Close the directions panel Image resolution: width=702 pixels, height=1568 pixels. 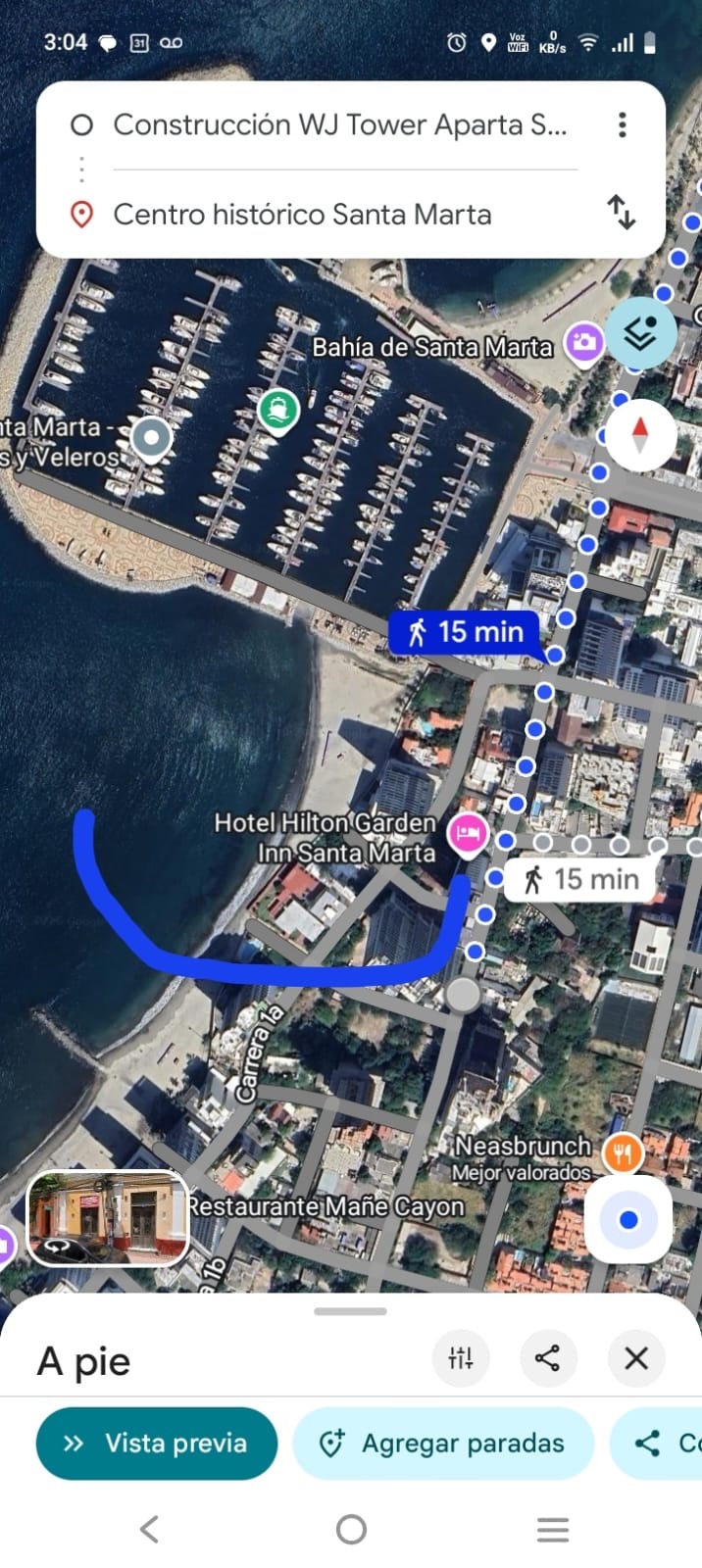[636, 1358]
